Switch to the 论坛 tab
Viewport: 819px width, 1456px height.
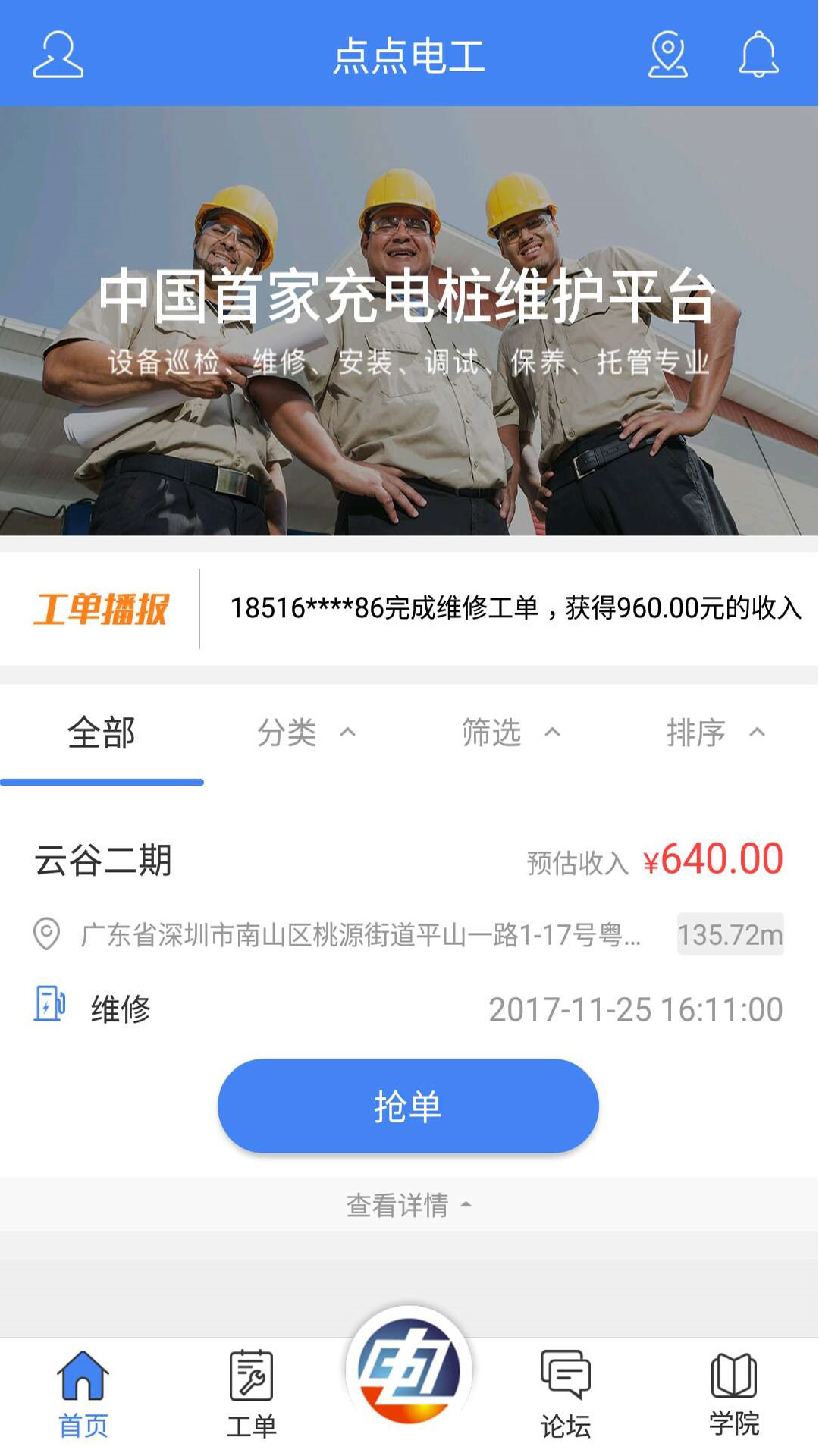566,1395
